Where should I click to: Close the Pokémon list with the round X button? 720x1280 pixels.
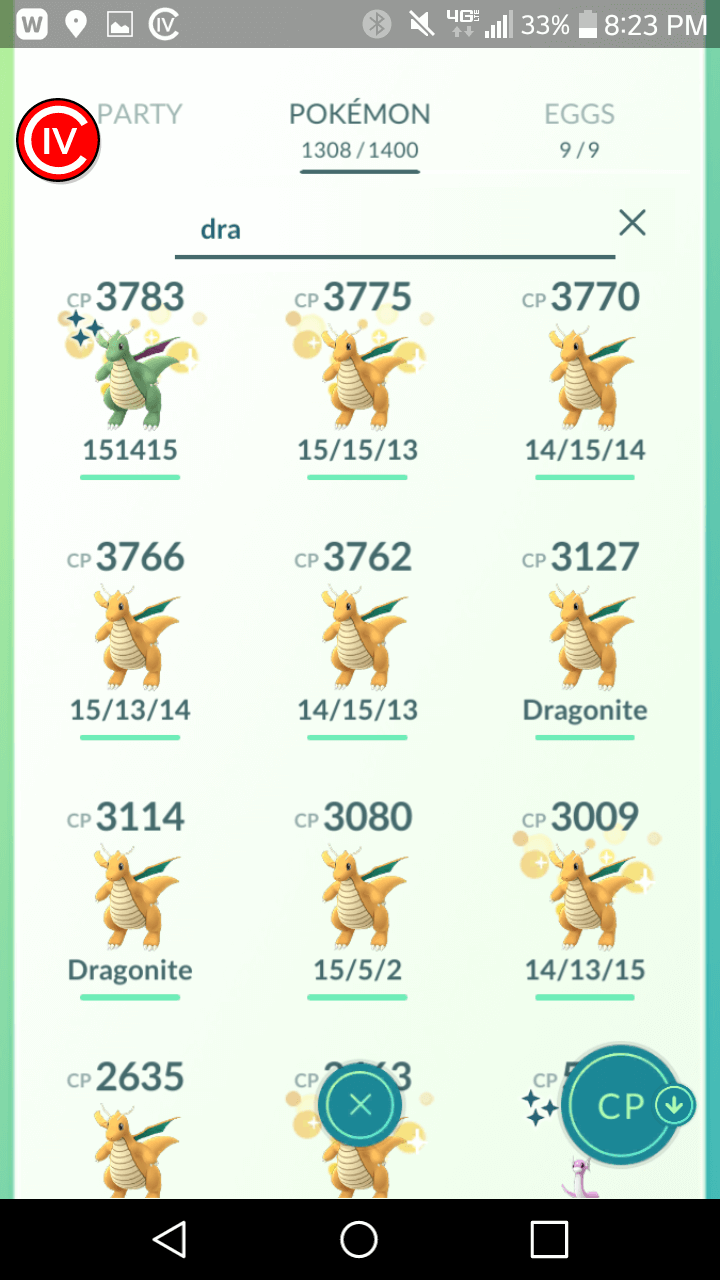click(x=360, y=1105)
